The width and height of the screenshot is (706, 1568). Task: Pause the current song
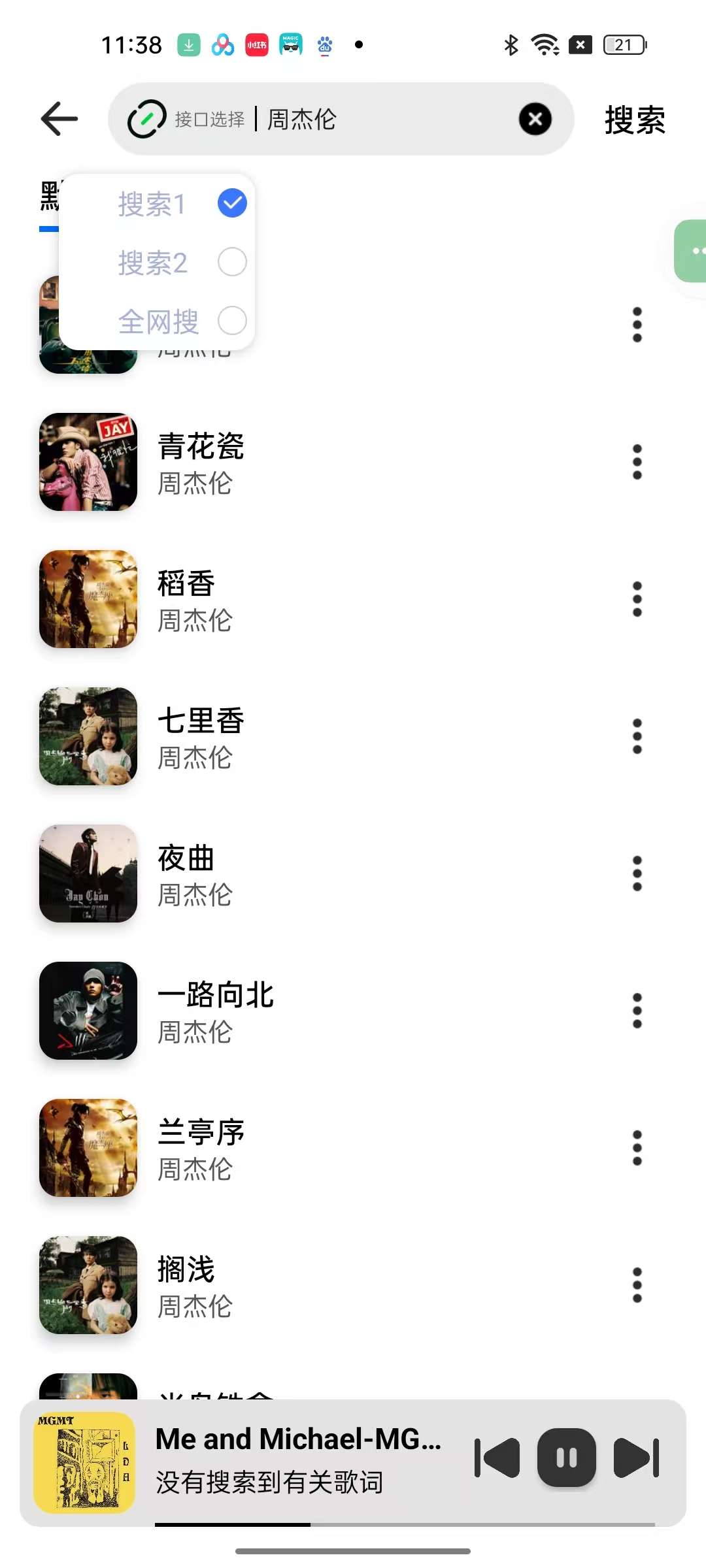566,1458
